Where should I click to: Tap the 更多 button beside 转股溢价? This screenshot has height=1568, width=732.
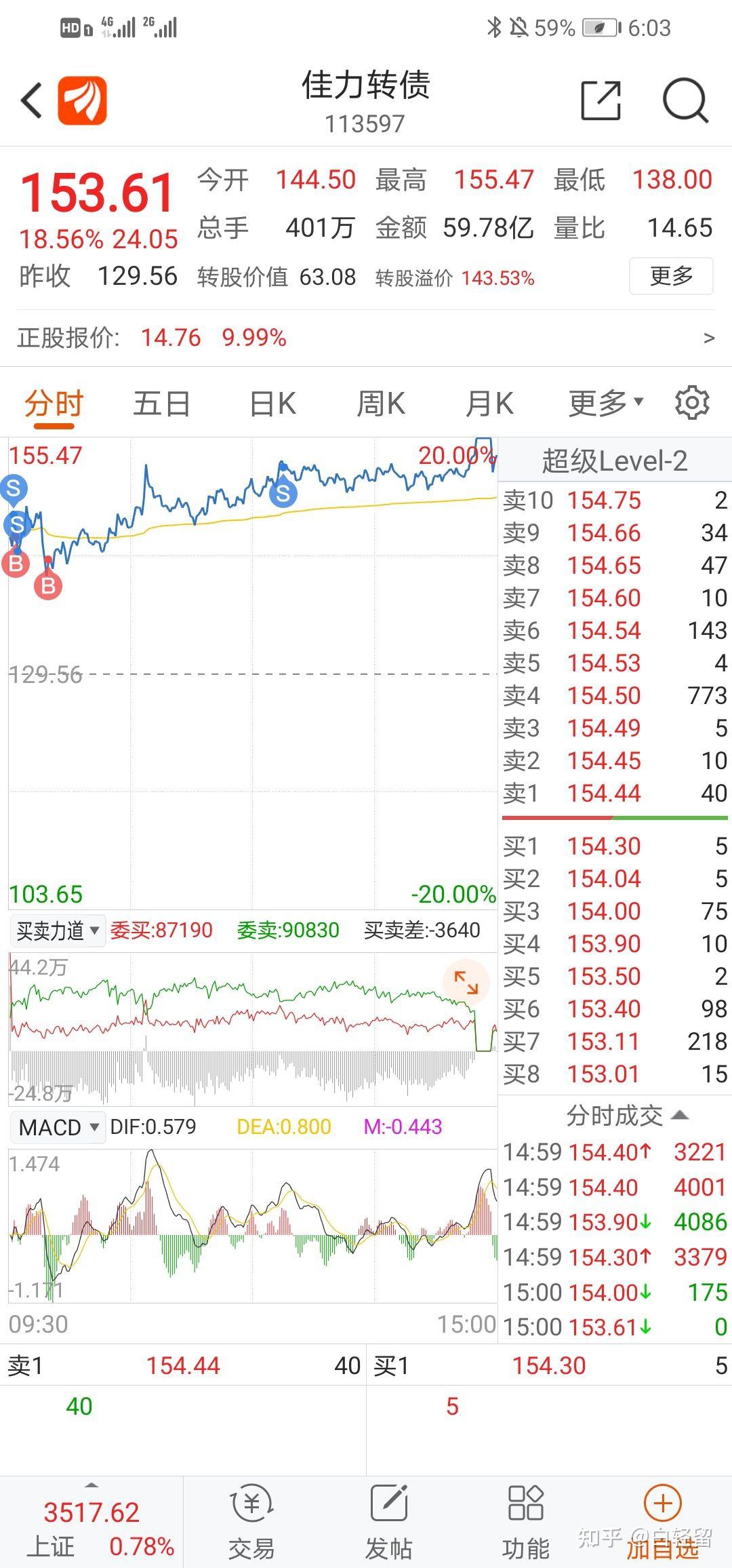(x=670, y=276)
